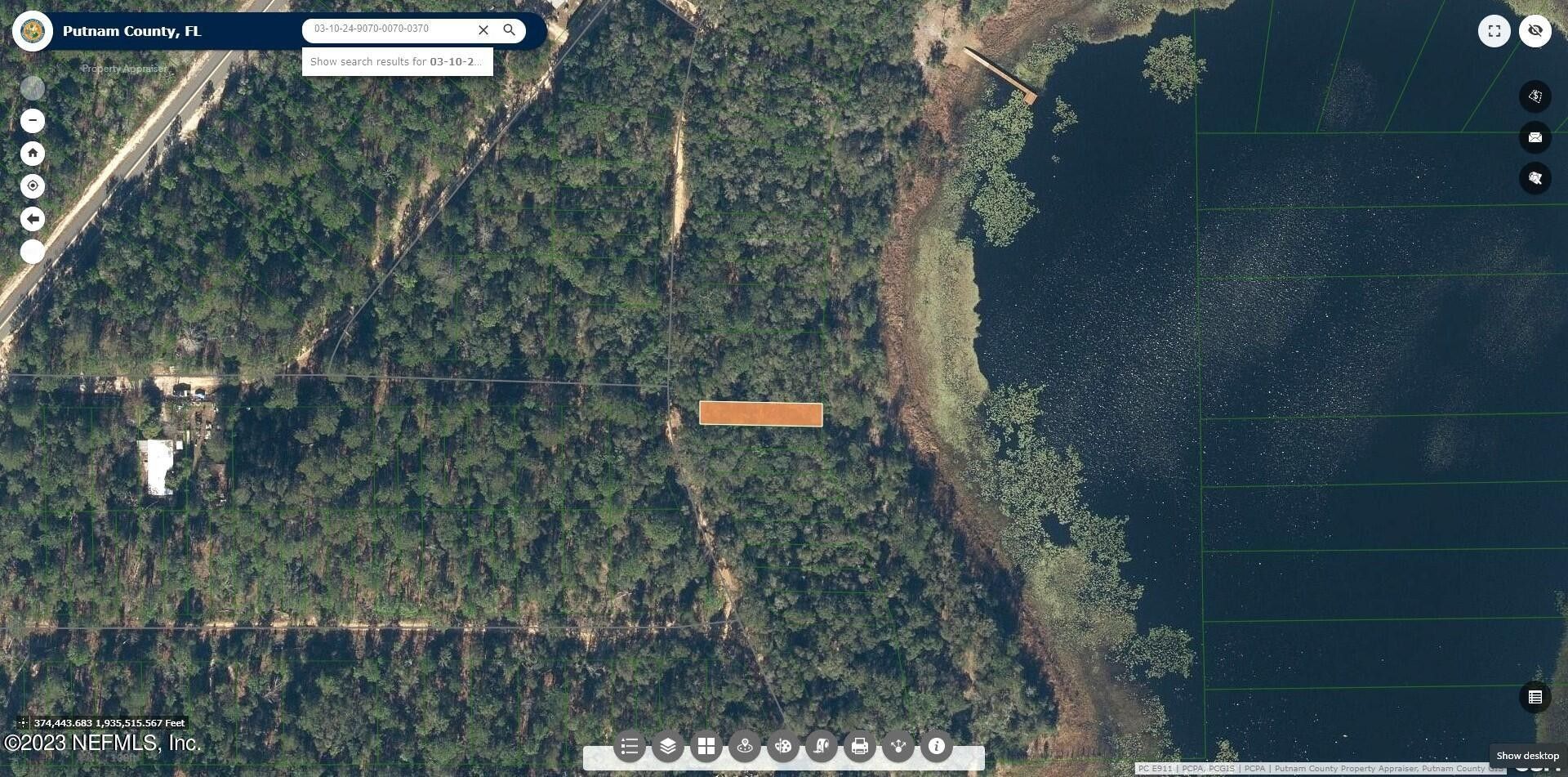Image resolution: width=1568 pixels, height=777 pixels.
Task: Enter fullscreen map mode
Action: (x=1494, y=31)
